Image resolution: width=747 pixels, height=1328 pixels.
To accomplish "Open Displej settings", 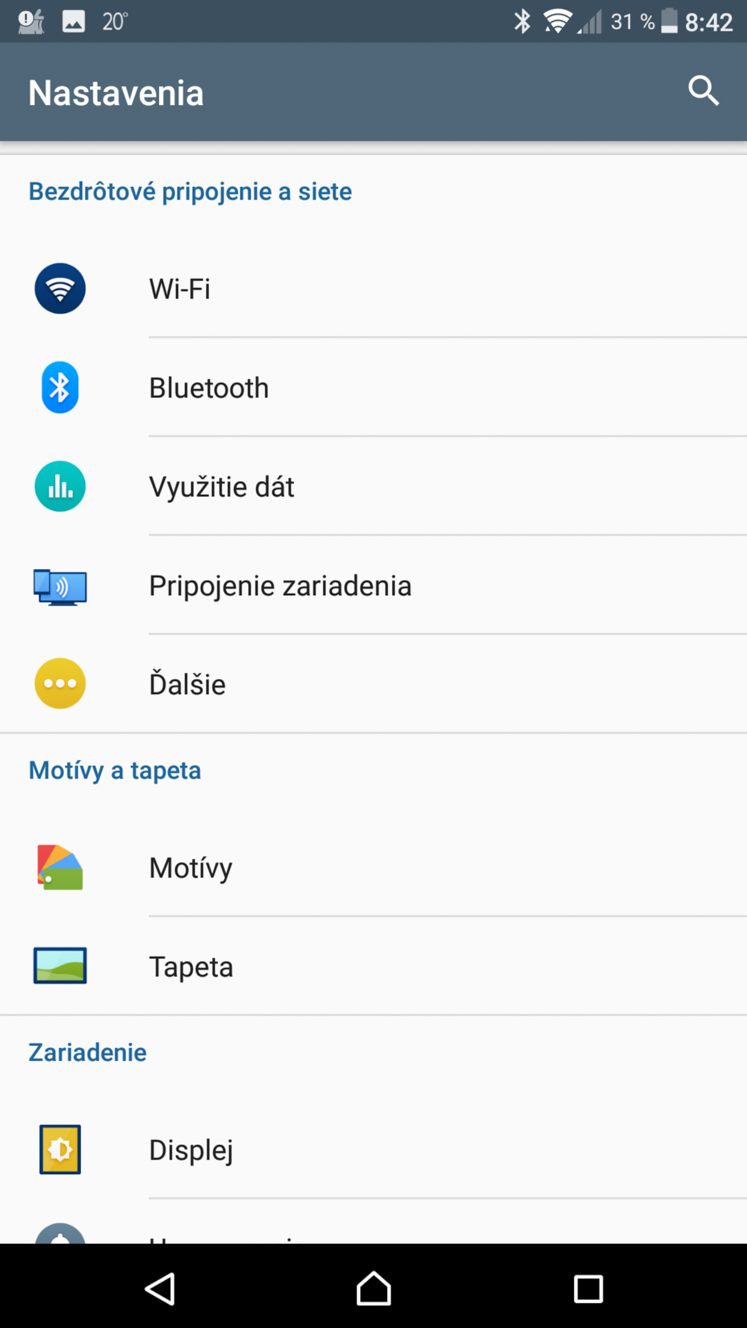I will [373, 1150].
